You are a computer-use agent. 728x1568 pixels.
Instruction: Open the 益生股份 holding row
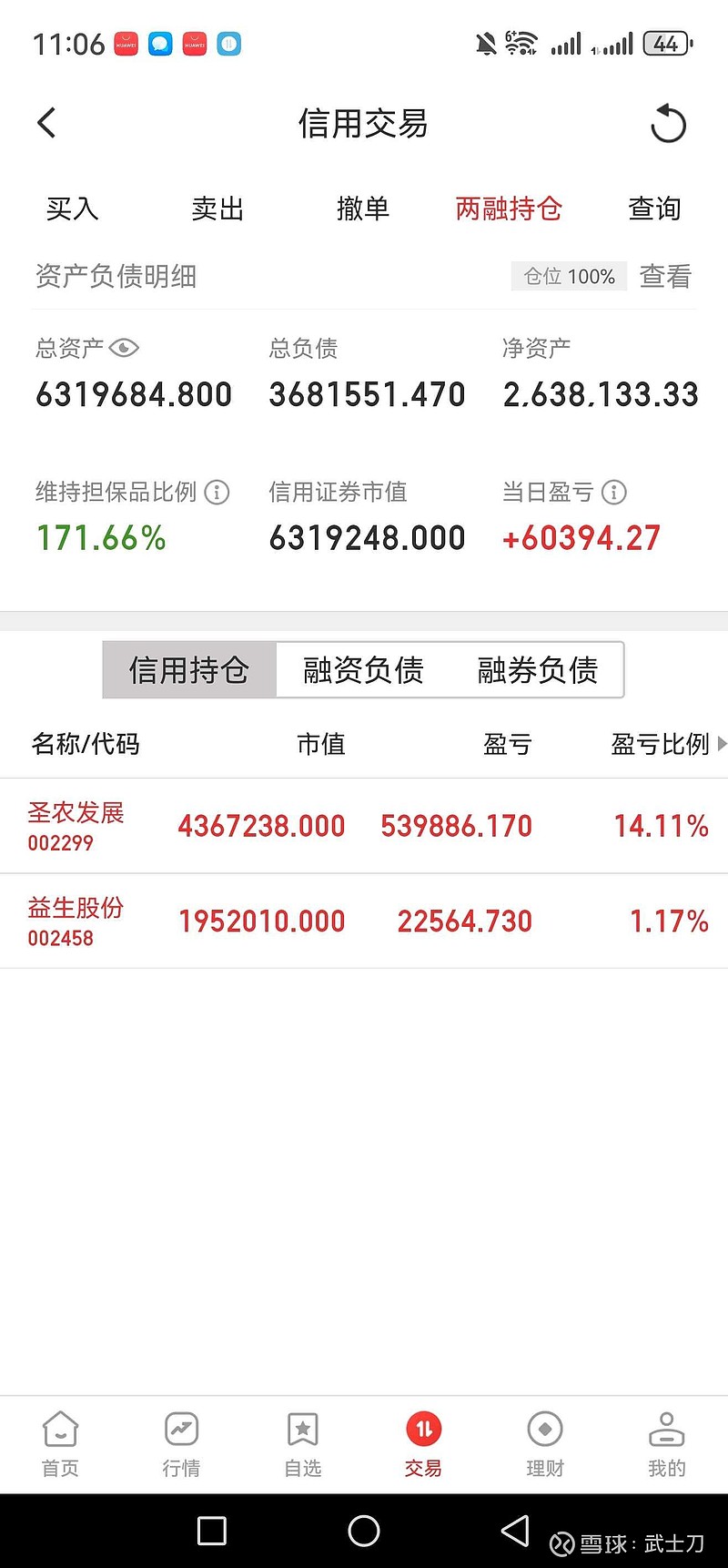(x=364, y=921)
